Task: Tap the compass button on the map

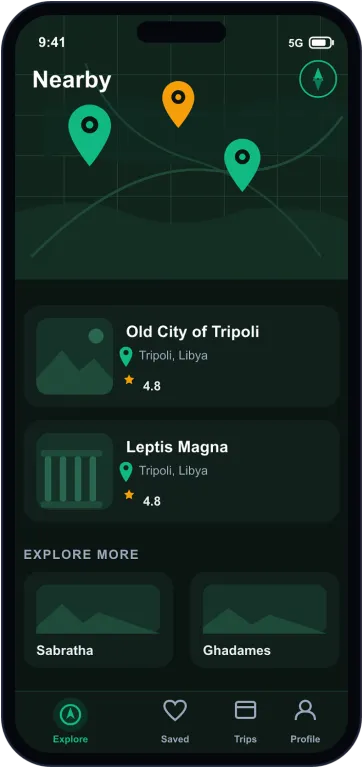Action: [318, 79]
